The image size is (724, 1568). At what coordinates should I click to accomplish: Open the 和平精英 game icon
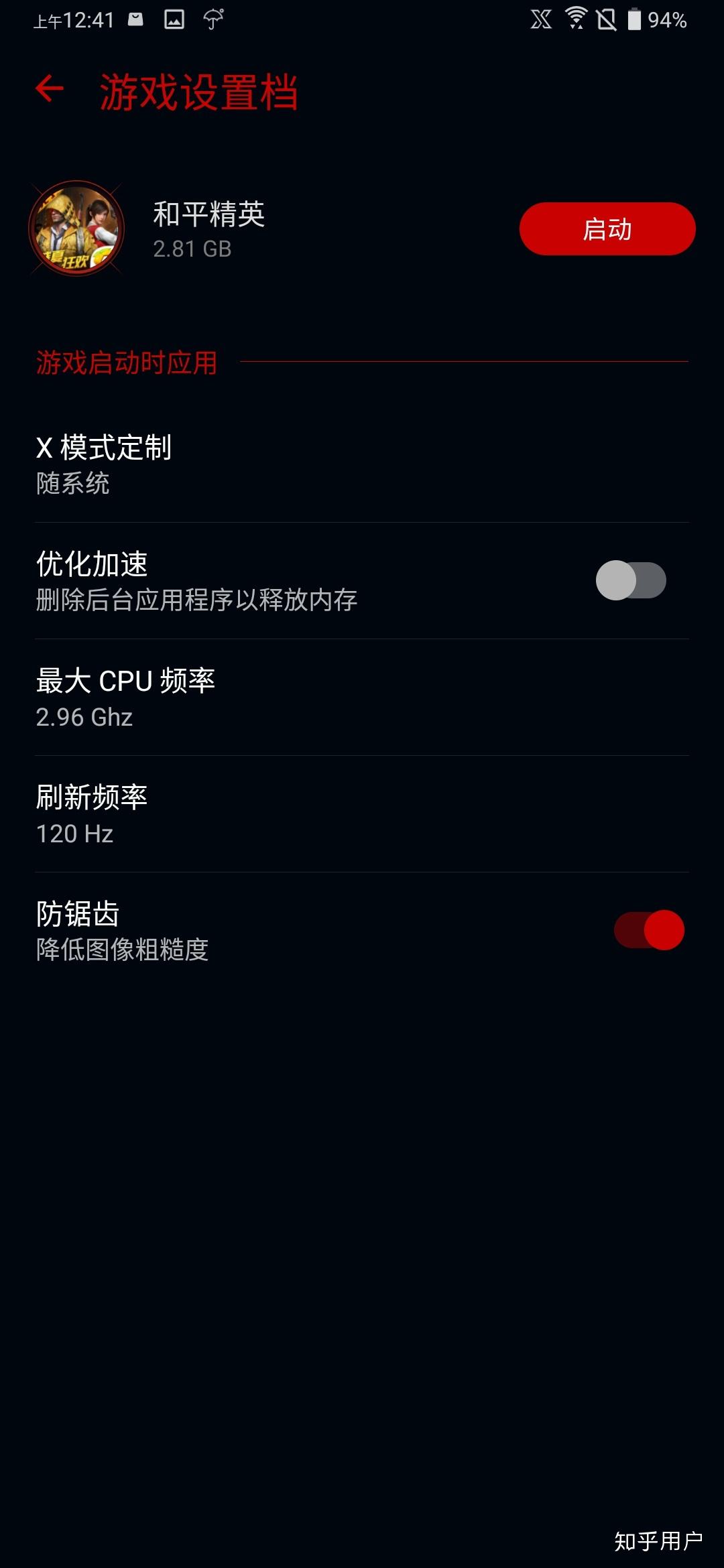pyautogui.click(x=77, y=228)
